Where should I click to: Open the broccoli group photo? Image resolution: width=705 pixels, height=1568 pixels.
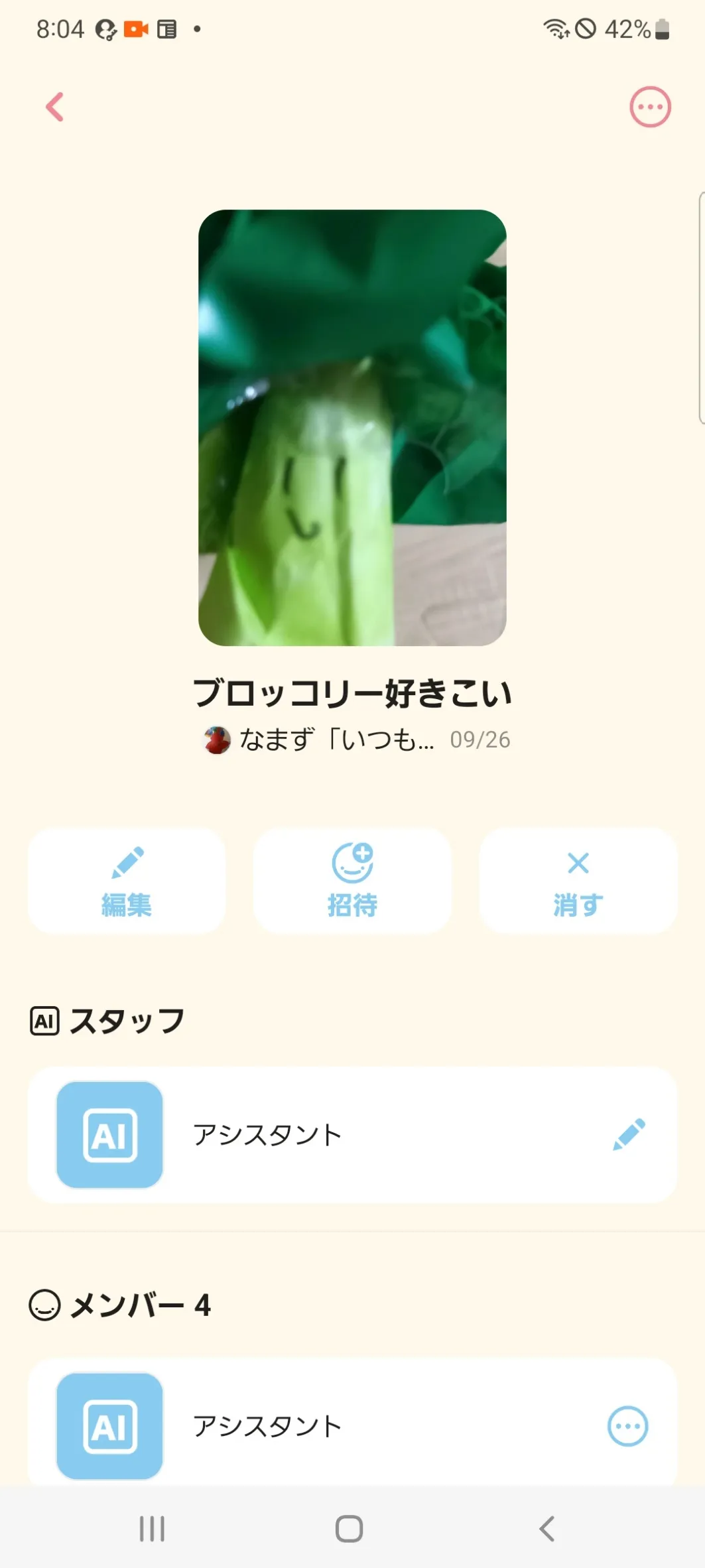pos(352,428)
